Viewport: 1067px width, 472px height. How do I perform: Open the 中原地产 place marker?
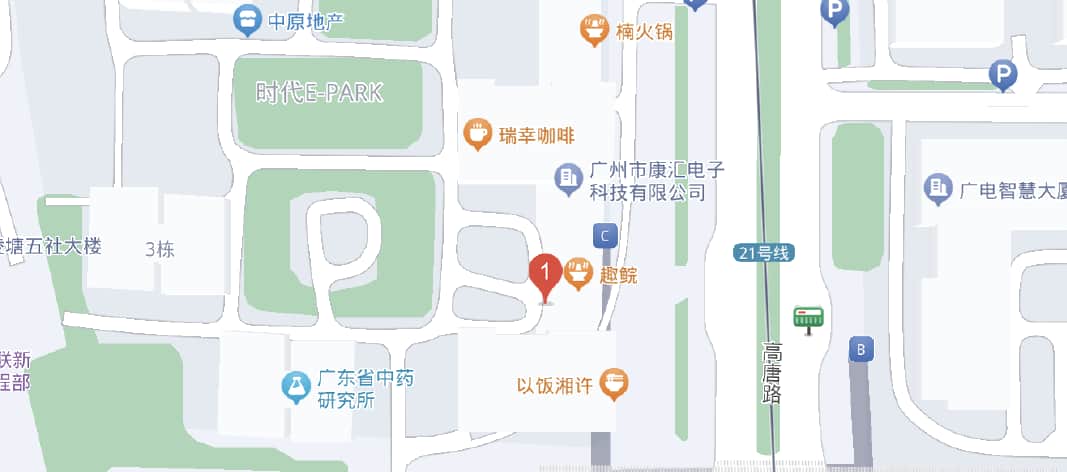[246, 19]
